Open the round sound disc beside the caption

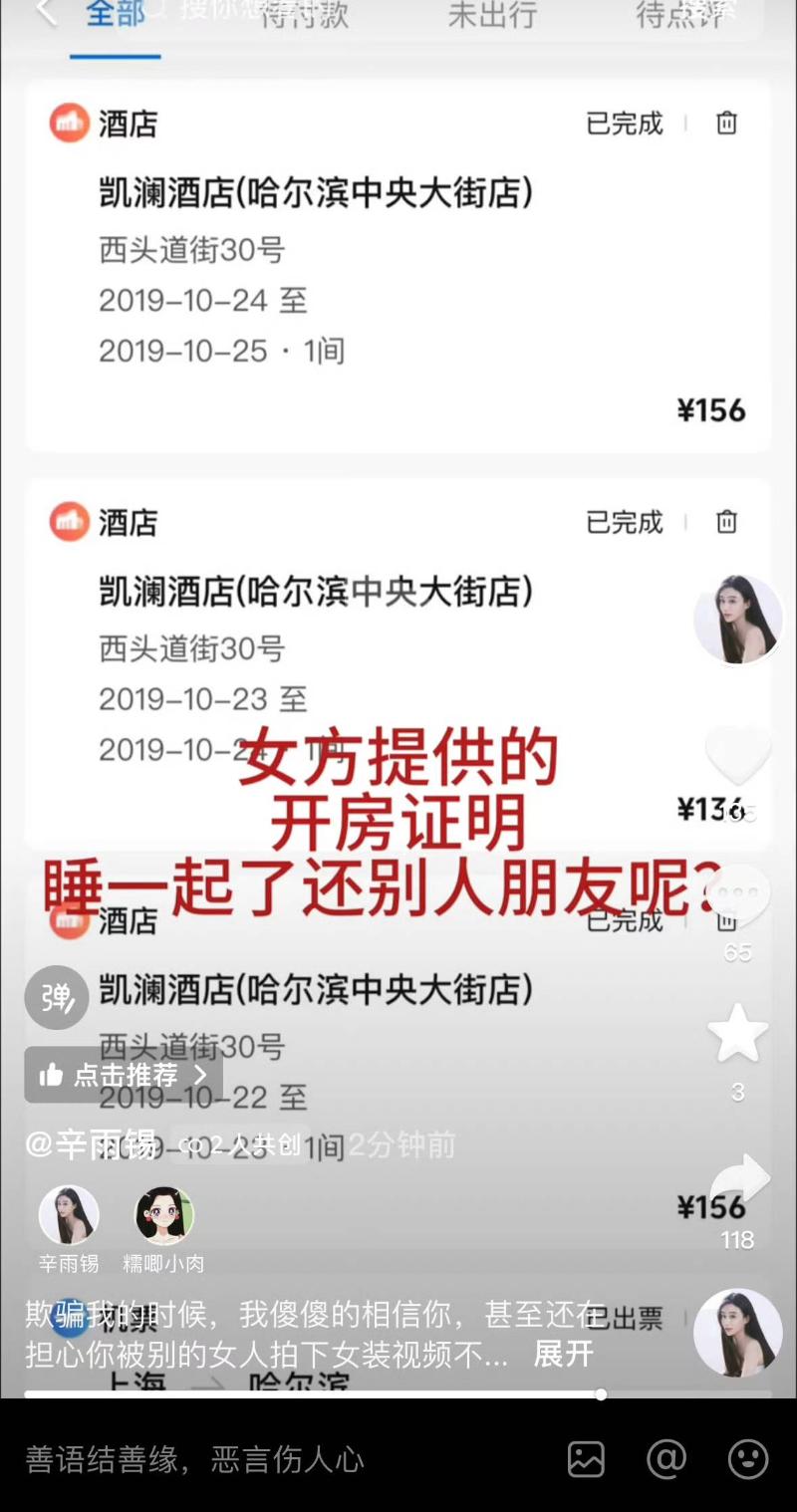738,1334
